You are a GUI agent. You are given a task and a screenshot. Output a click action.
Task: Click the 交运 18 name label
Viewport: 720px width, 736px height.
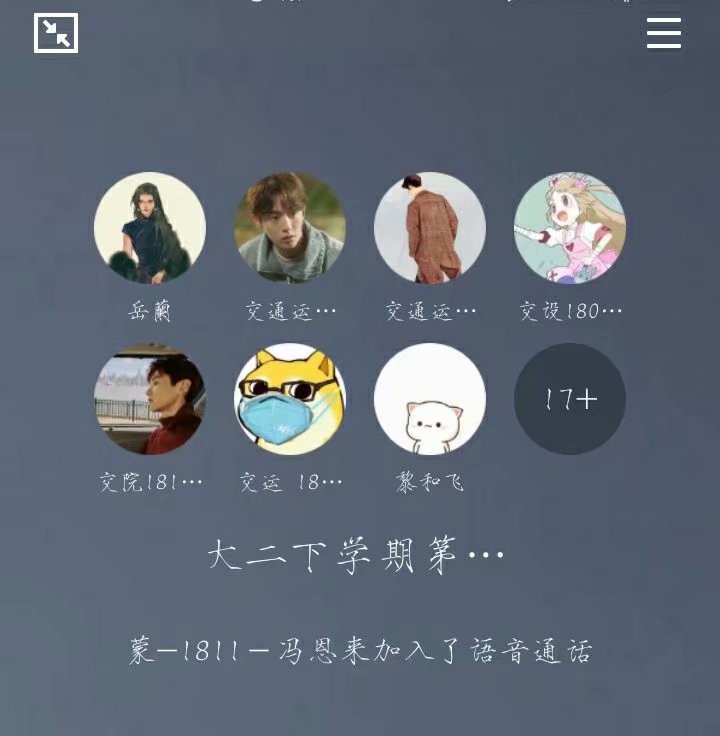pyautogui.click(x=290, y=481)
